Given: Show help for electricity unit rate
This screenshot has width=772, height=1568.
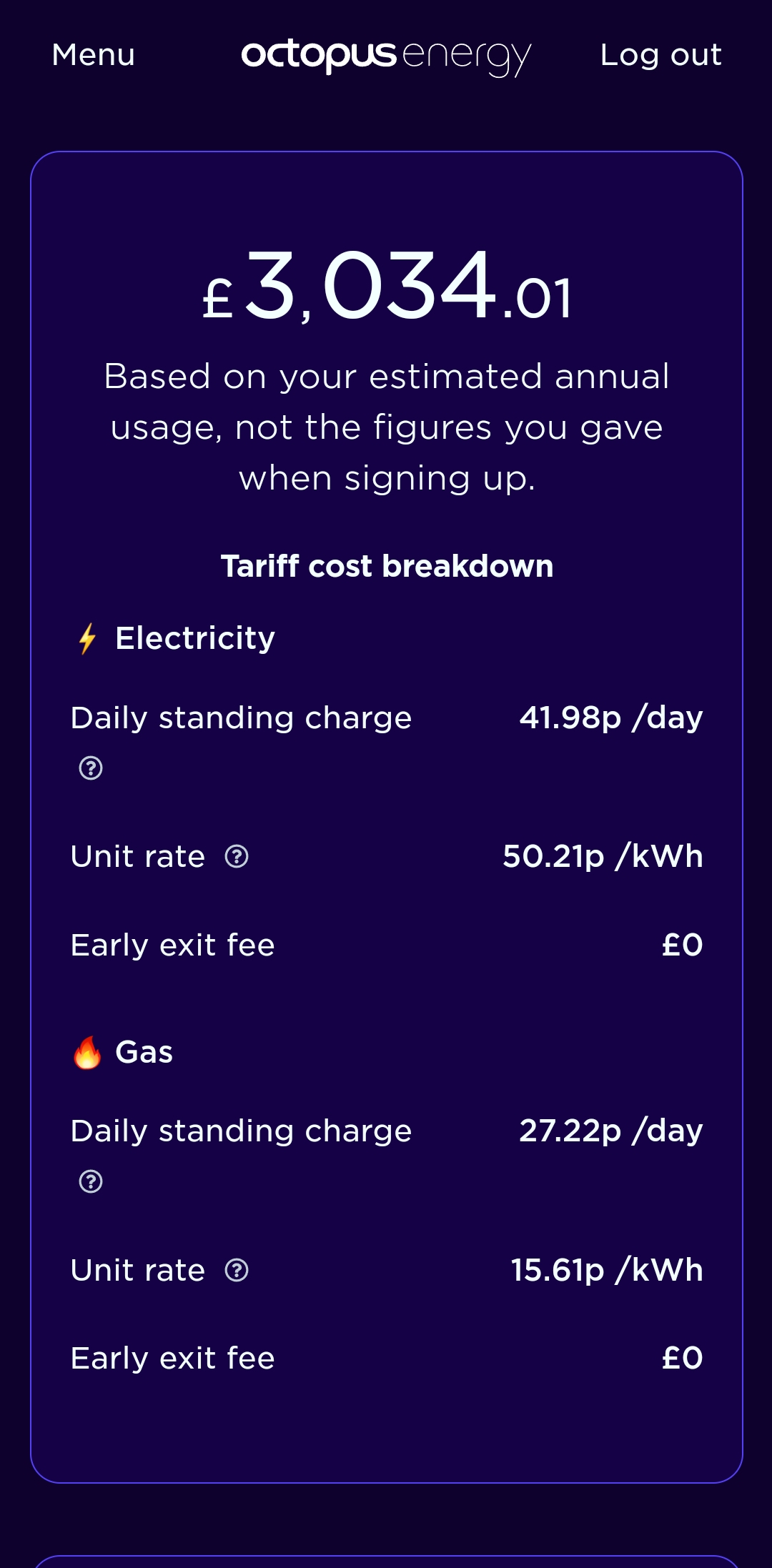Looking at the screenshot, I should (x=237, y=856).
